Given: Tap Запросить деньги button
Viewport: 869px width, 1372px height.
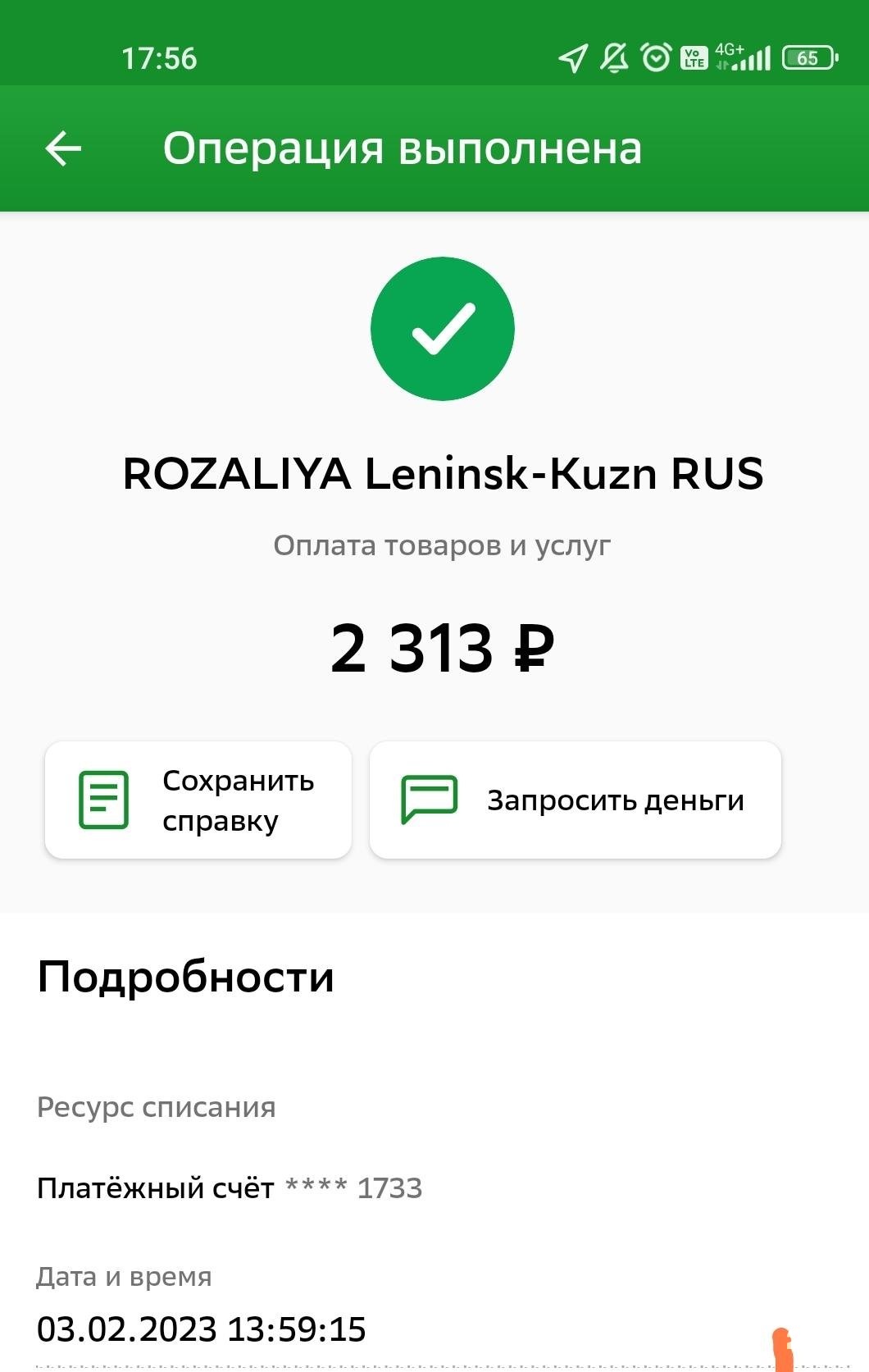Looking at the screenshot, I should 575,800.
